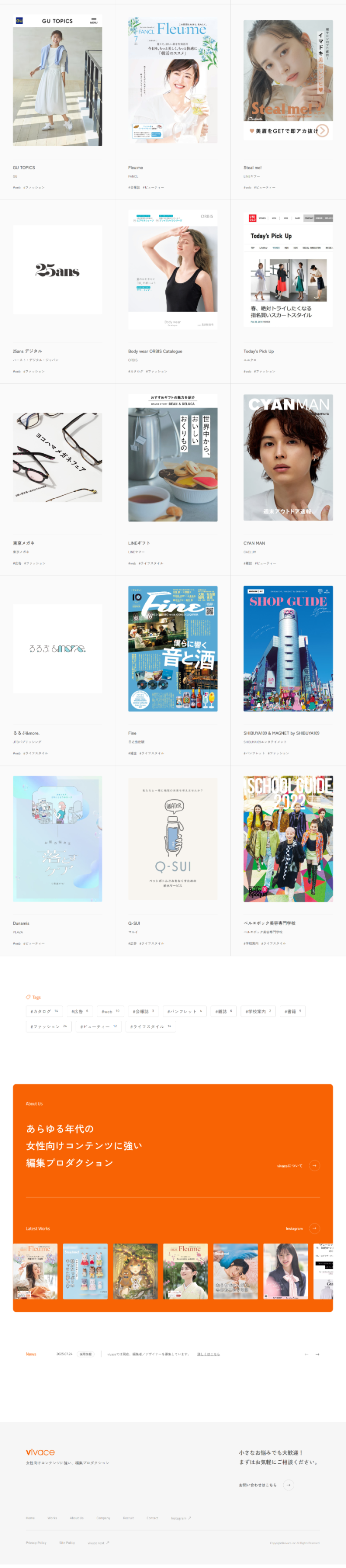Open the Today's Pick Up Uniqlo card

tap(288, 291)
